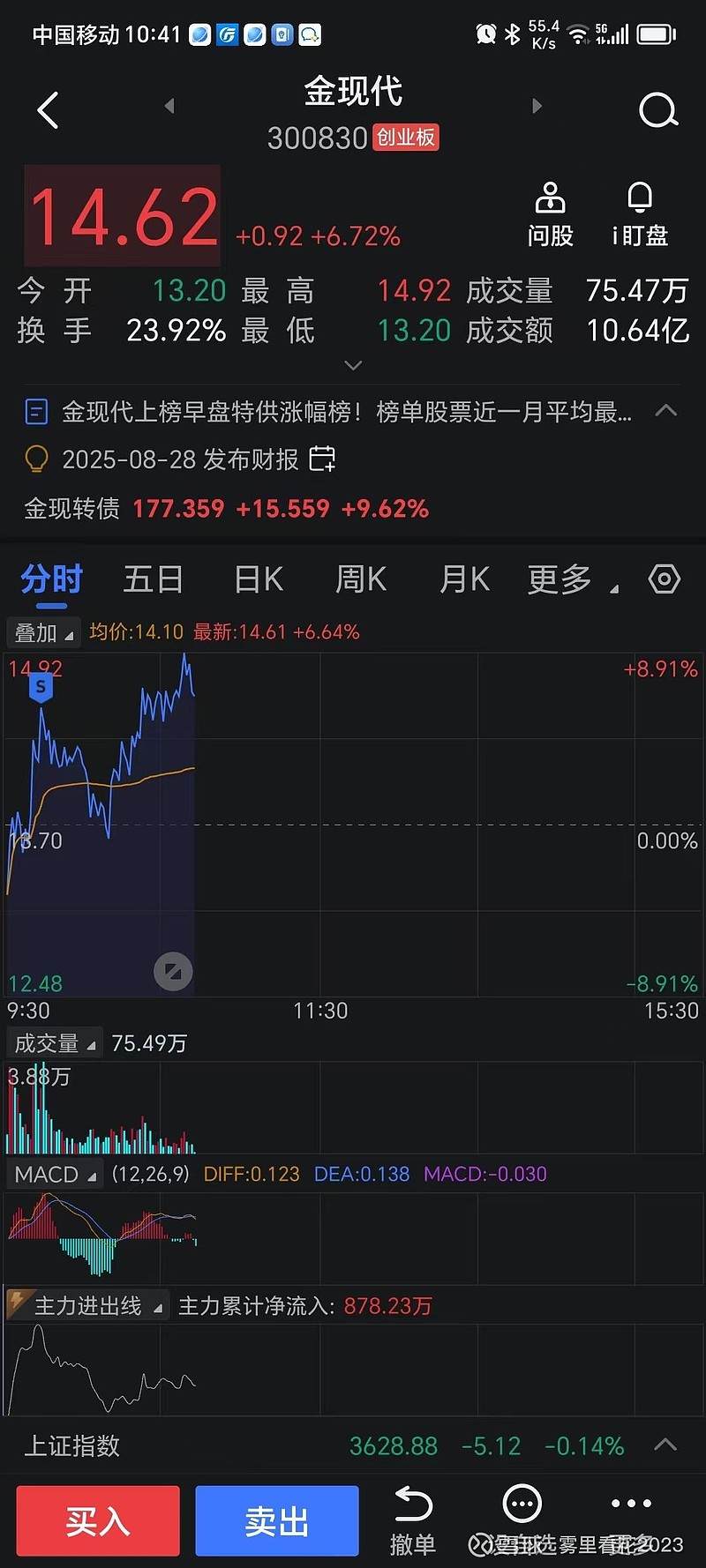Expand the chart to fullscreen
706x1568 pixels.
pos(173,972)
